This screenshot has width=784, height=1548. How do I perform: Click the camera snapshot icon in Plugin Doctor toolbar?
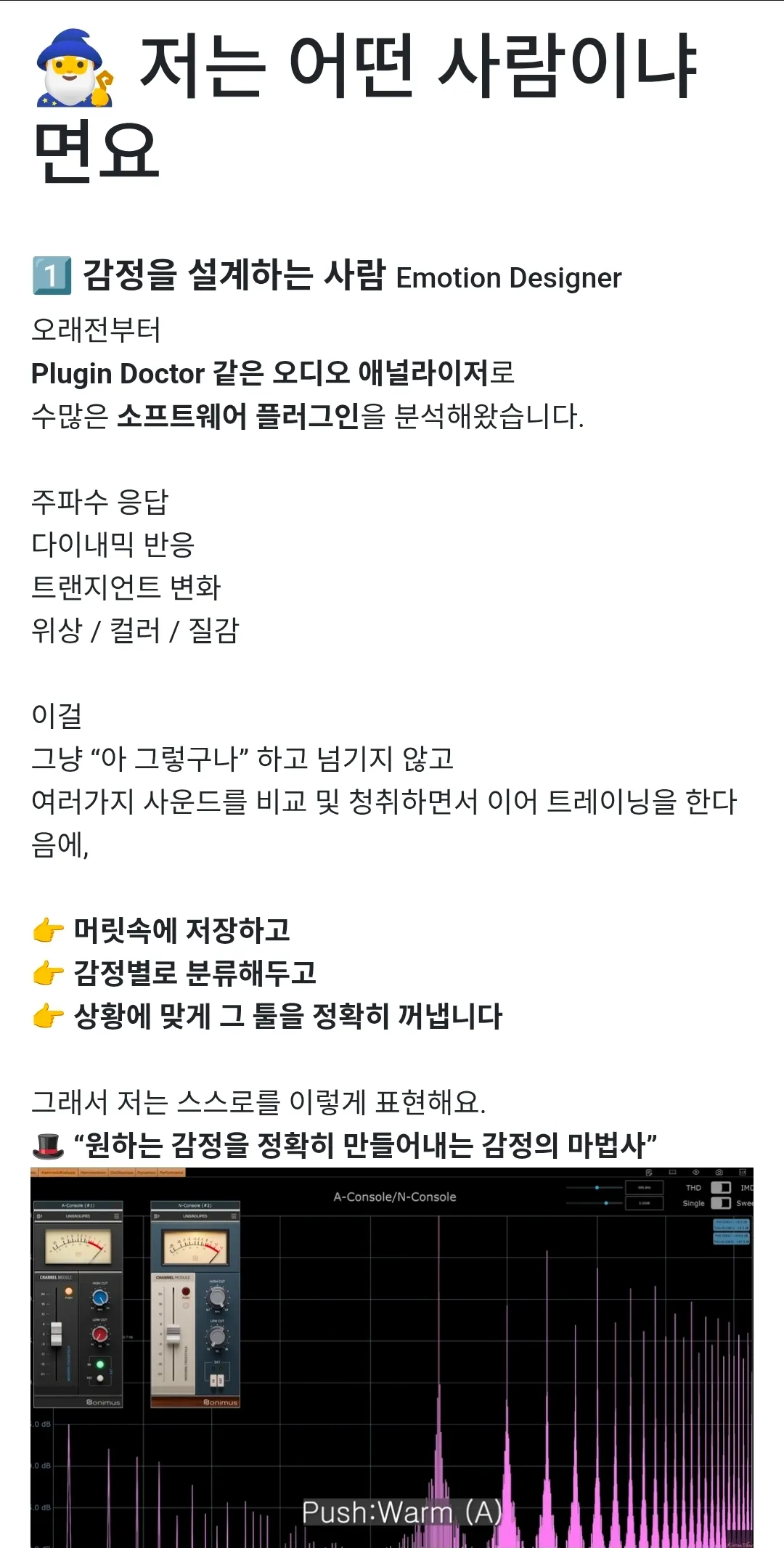click(x=720, y=1173)
